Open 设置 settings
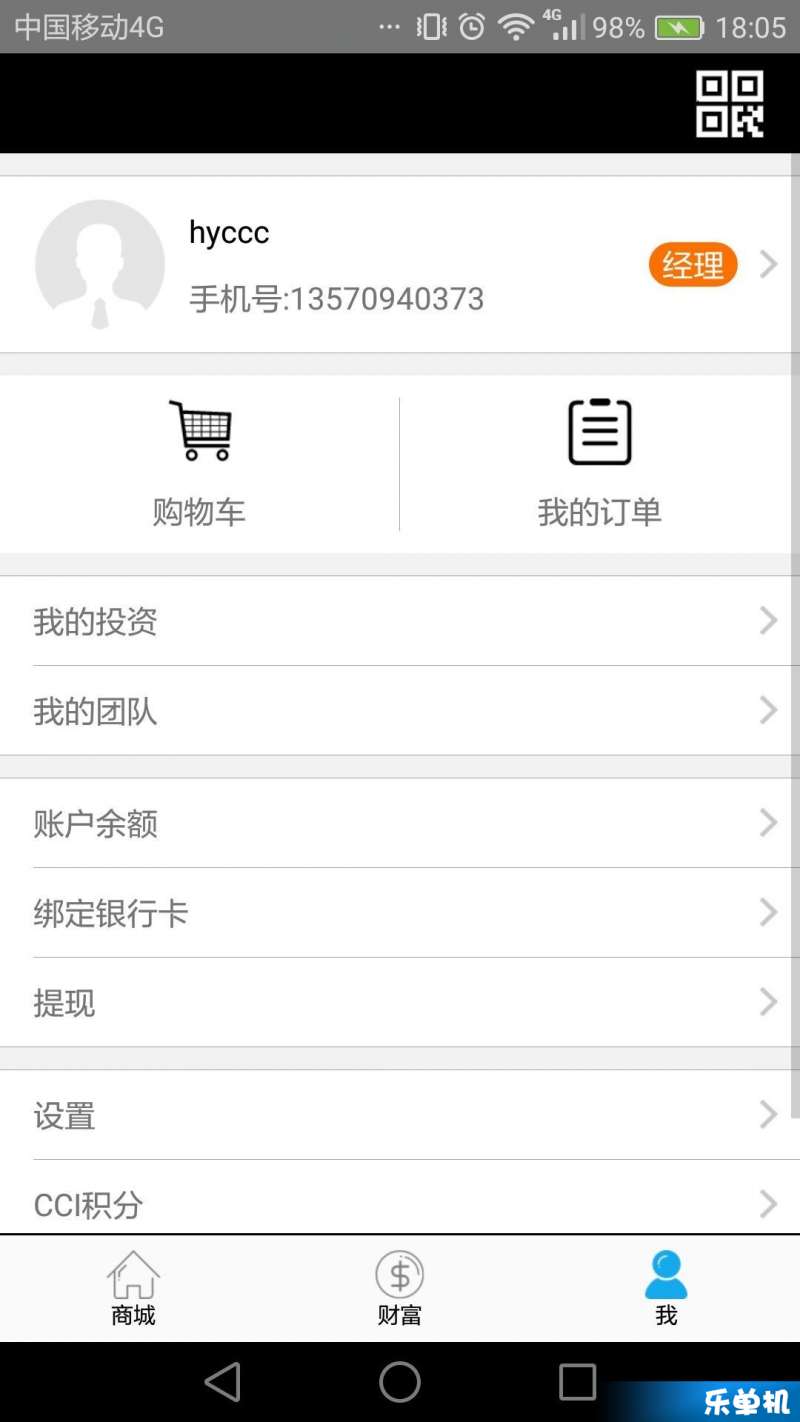This screenshot has height=1422, width=800. coord(400,1115)
